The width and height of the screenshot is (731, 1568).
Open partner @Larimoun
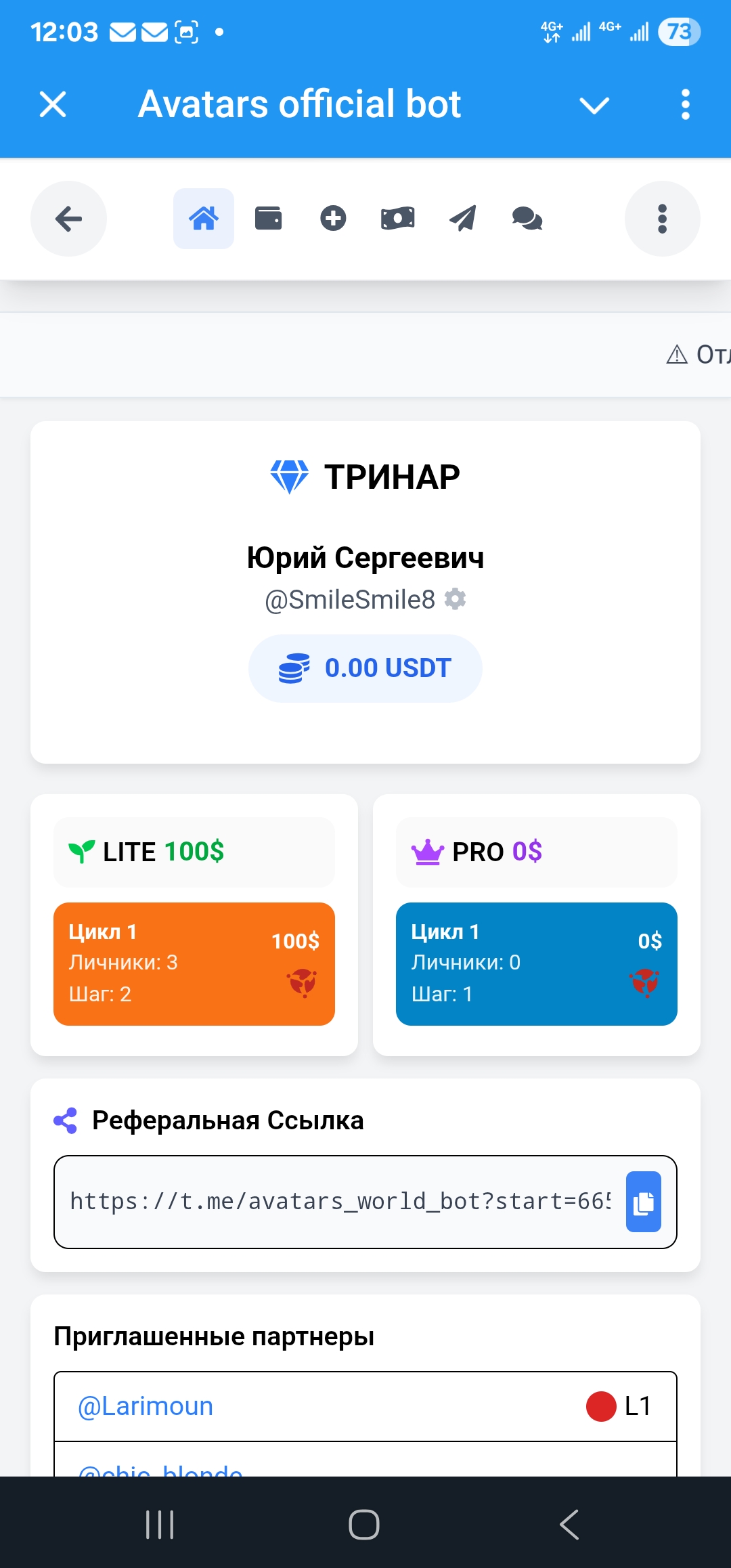pyautogui.click(x=146, y=1406)
